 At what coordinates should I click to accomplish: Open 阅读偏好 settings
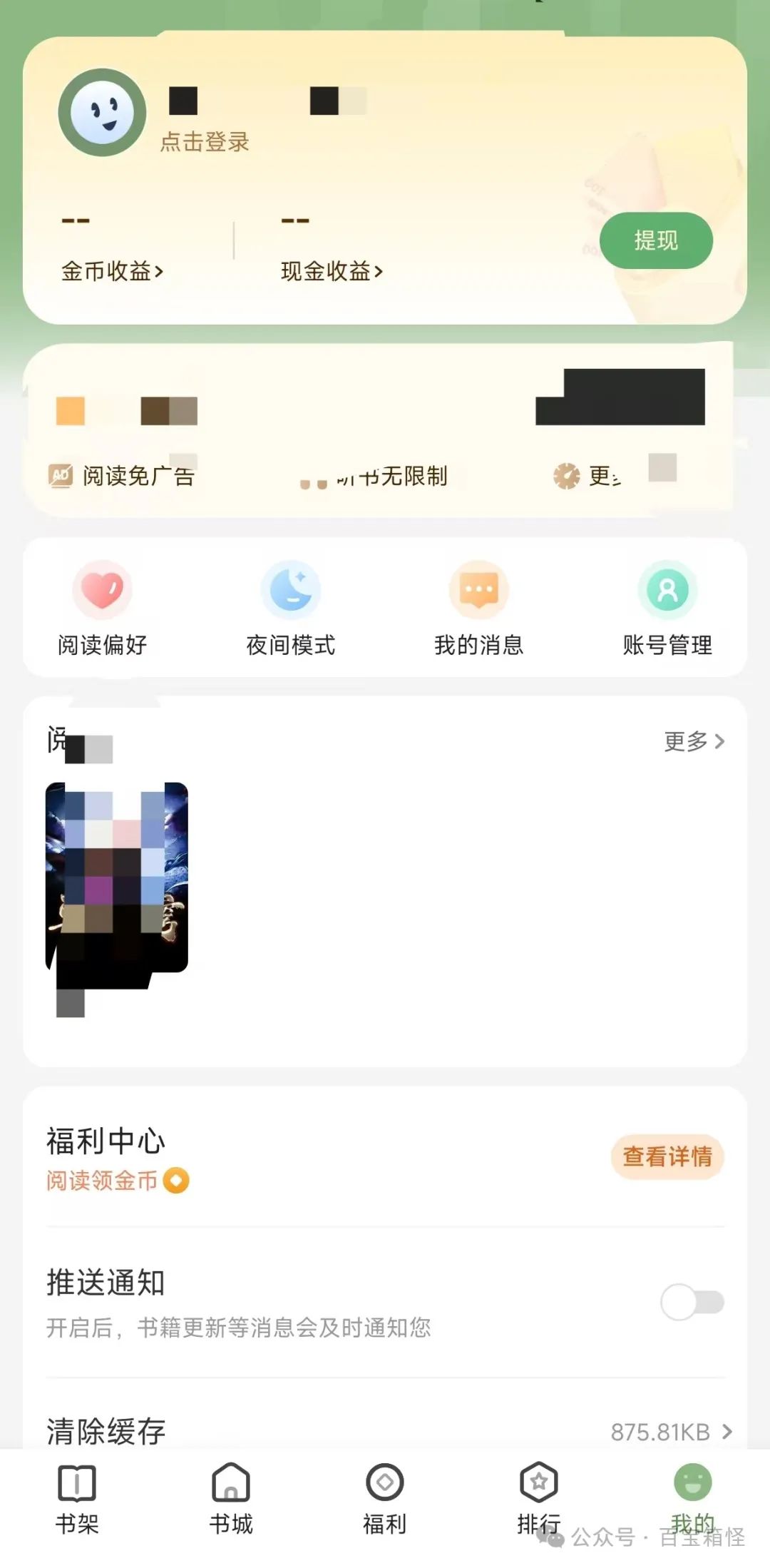click(x=103, y=609)
